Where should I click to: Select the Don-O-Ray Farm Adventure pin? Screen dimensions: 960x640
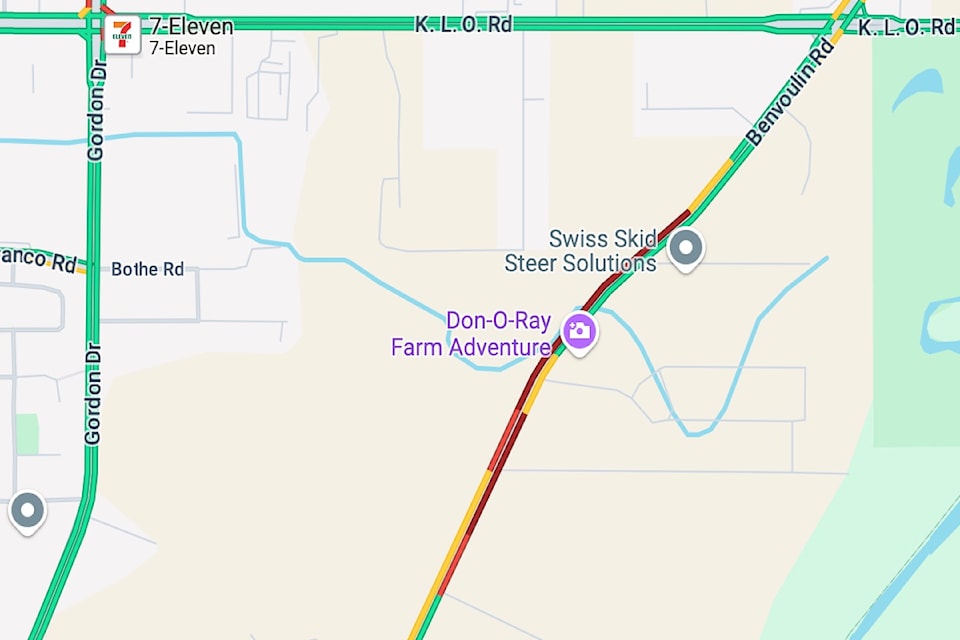(x=579, y=332)
